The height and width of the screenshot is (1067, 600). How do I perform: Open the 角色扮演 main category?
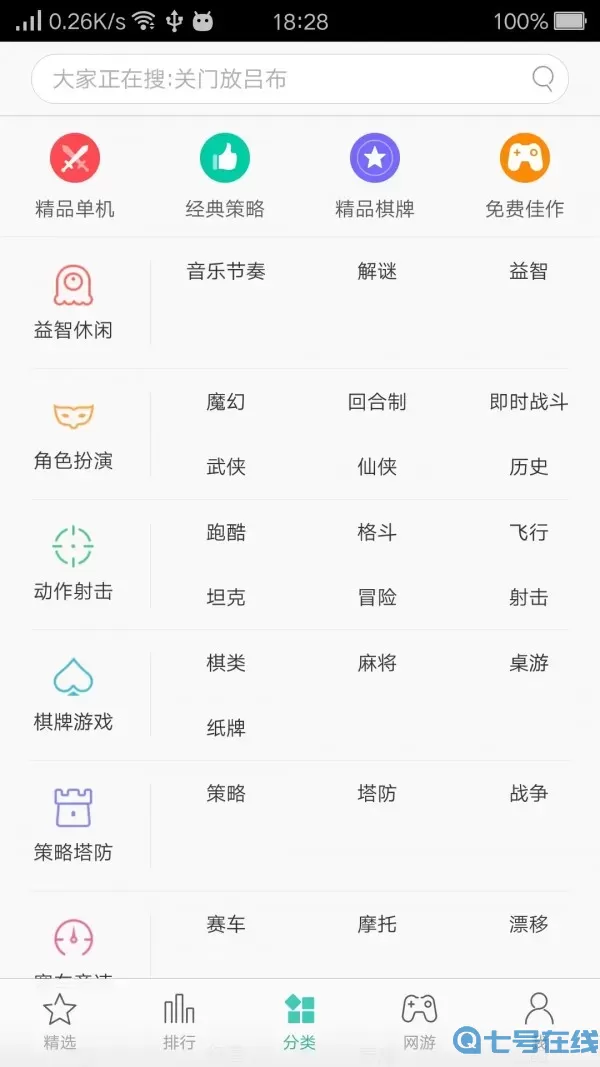click(73, 433)
